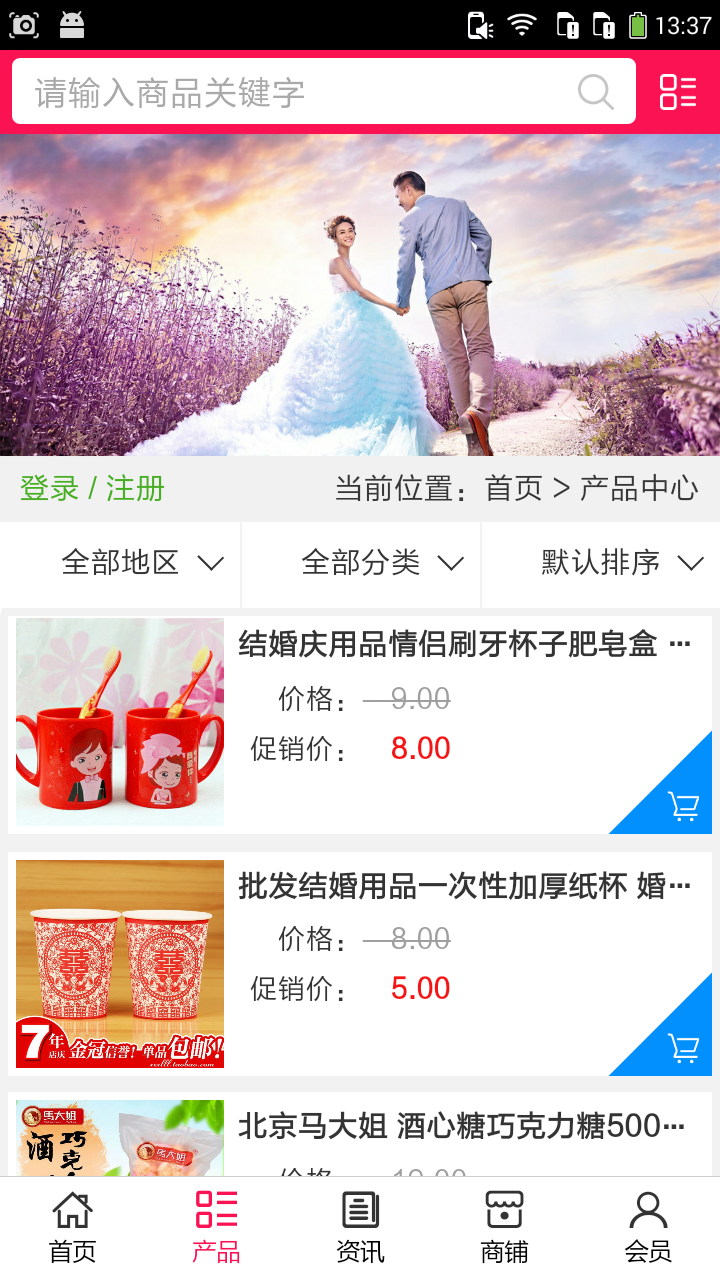Tap the magnifier search icon
This screenshot has width=720, height=1280.
[x=596, y=92]
